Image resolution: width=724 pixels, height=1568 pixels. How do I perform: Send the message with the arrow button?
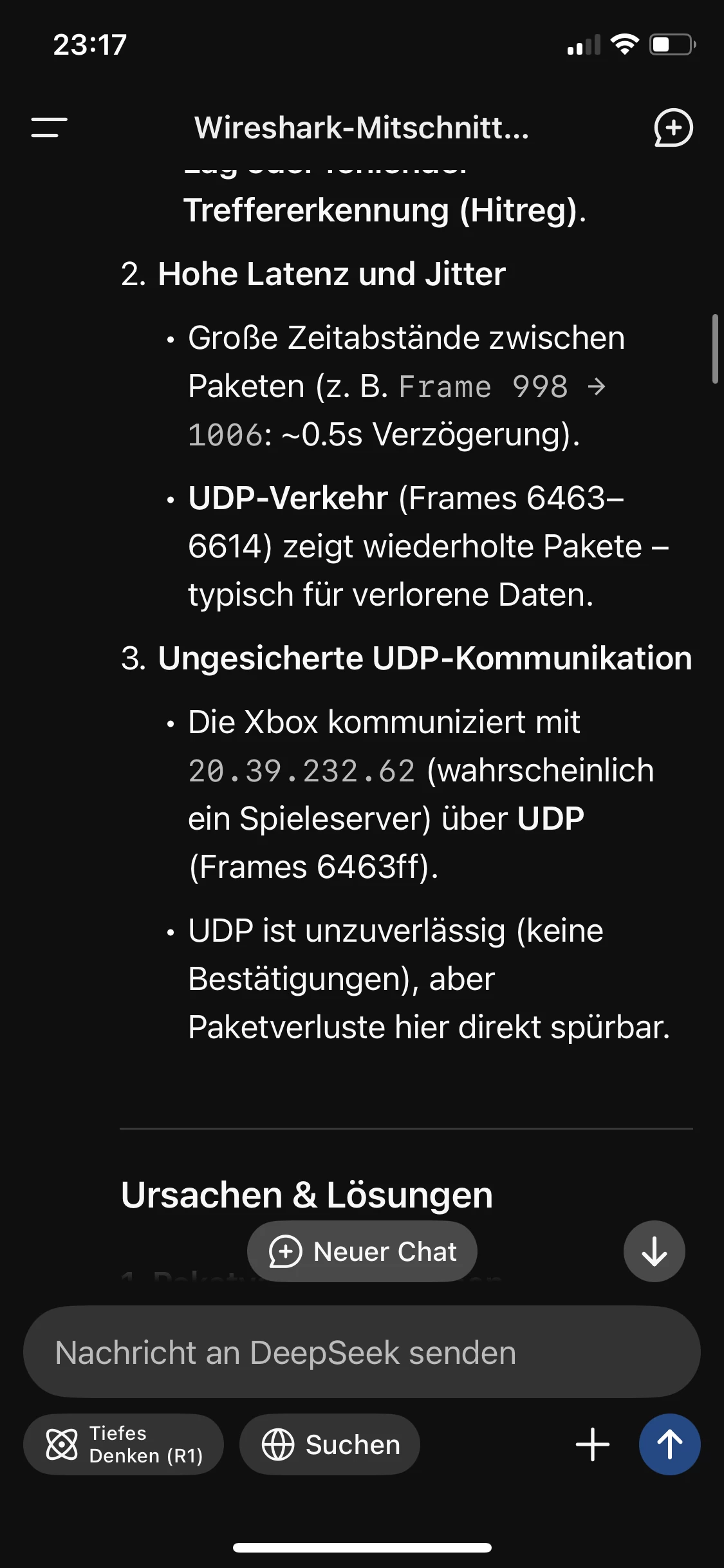(x=669, y=1444)
